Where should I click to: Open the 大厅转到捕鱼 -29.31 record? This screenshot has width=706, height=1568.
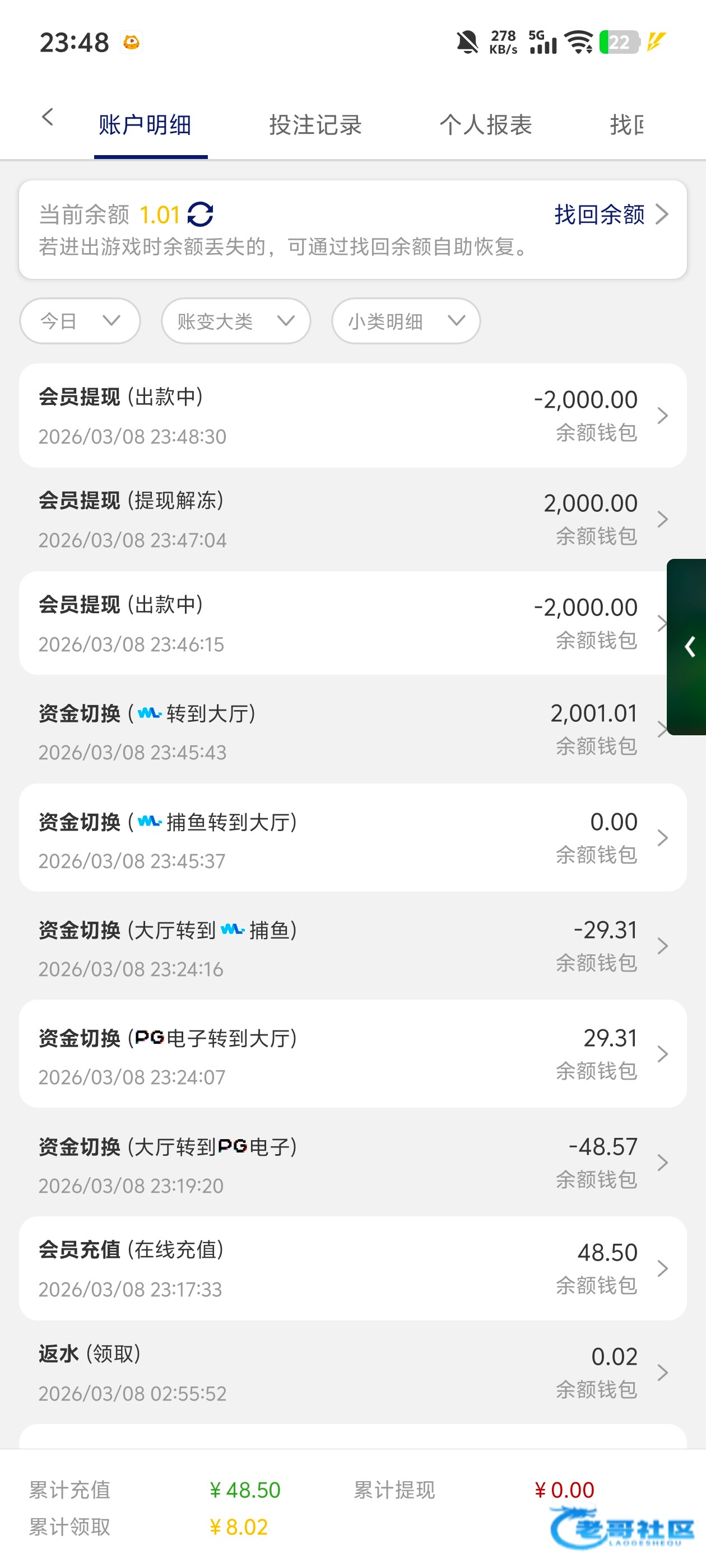[x=352, y=946]
